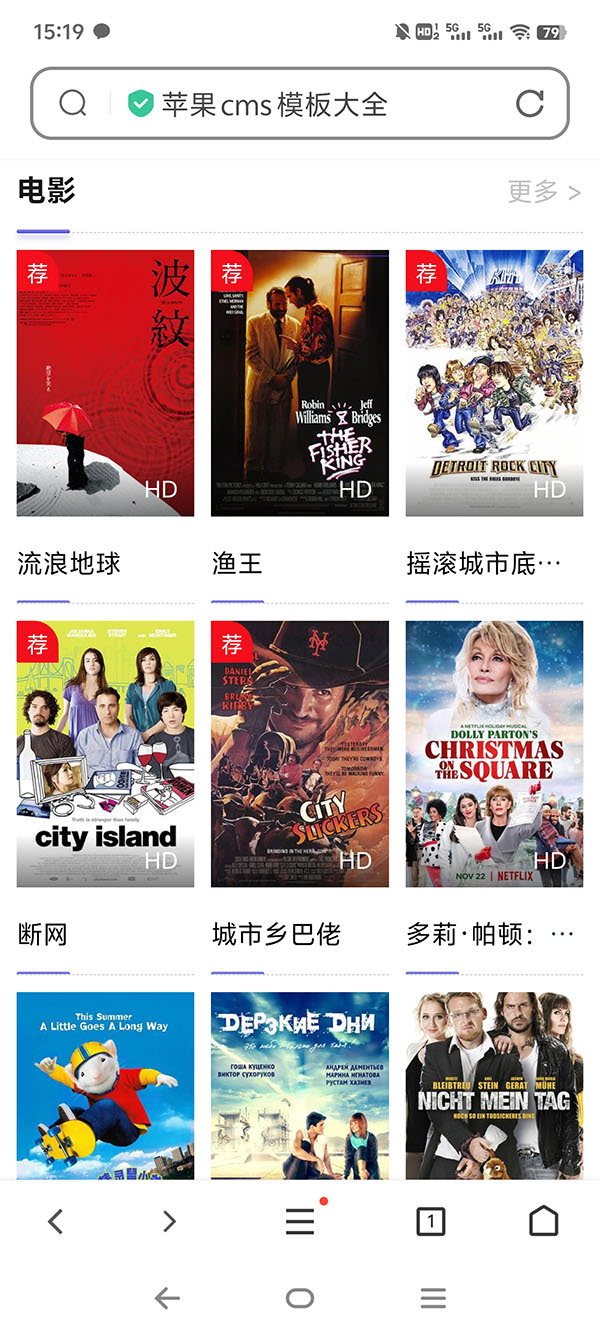View the 摇滚城市底 movie card
Viewport: 600px width, 1333px height.
(x=494, y=383)
